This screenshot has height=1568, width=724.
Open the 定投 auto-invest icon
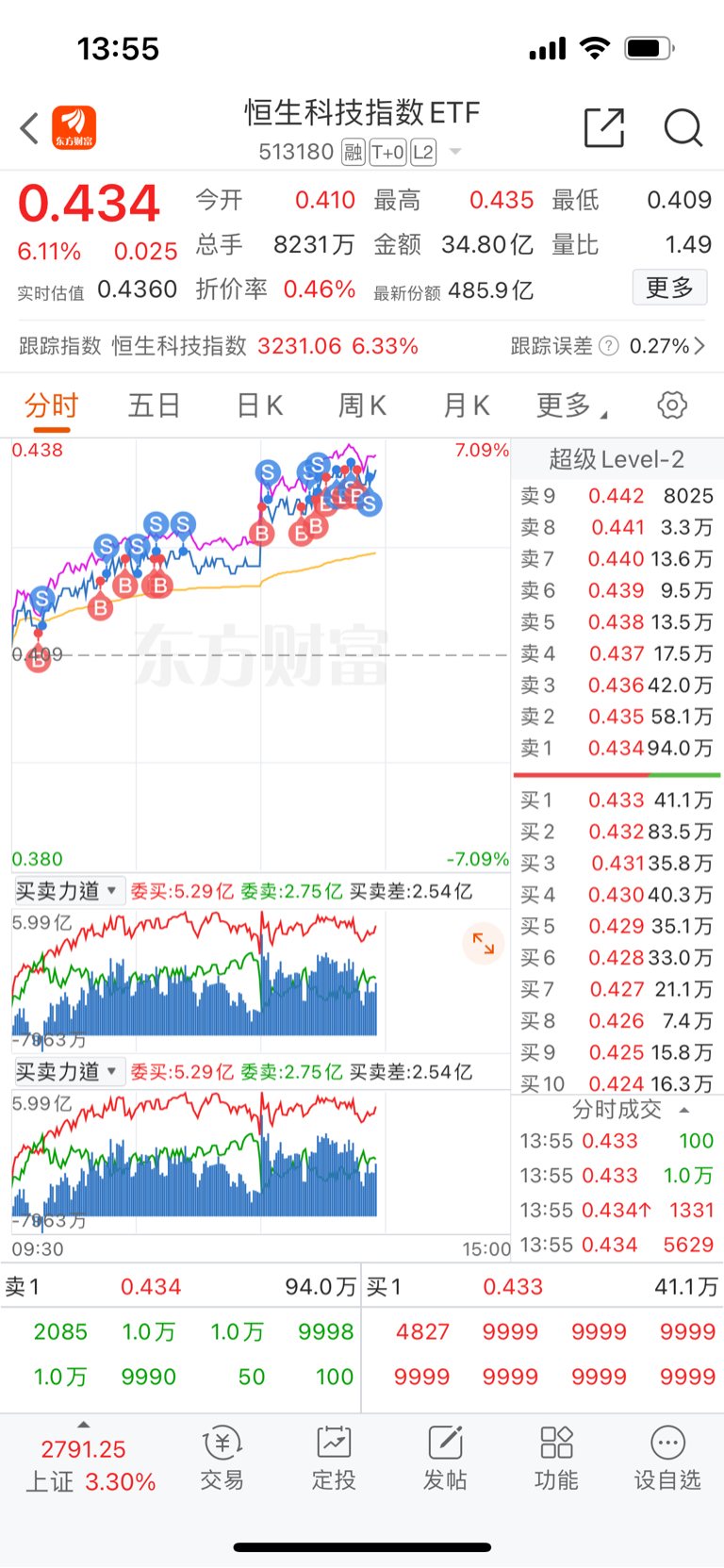click(334, 1457)
